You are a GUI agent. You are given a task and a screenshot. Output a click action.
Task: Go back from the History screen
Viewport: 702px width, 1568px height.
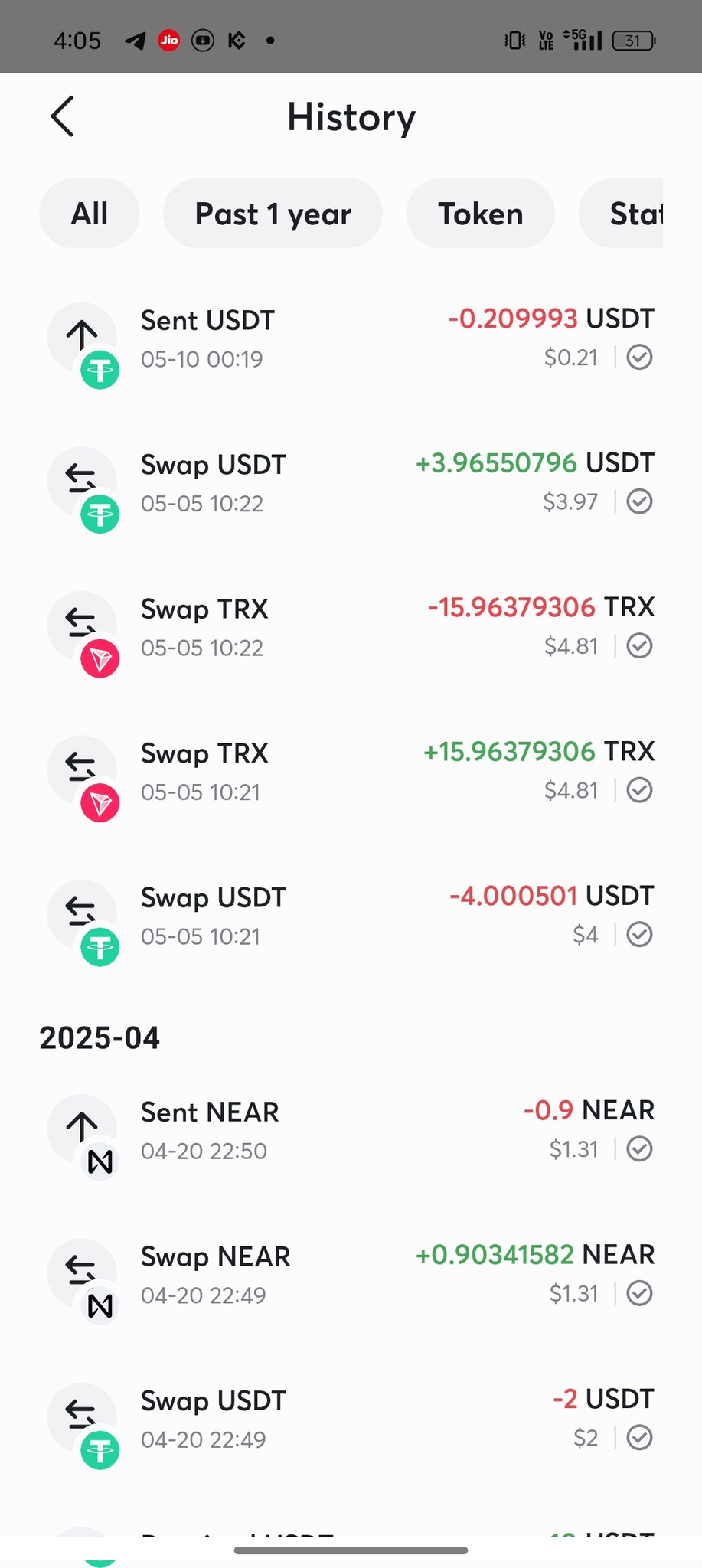pos(63,117)
